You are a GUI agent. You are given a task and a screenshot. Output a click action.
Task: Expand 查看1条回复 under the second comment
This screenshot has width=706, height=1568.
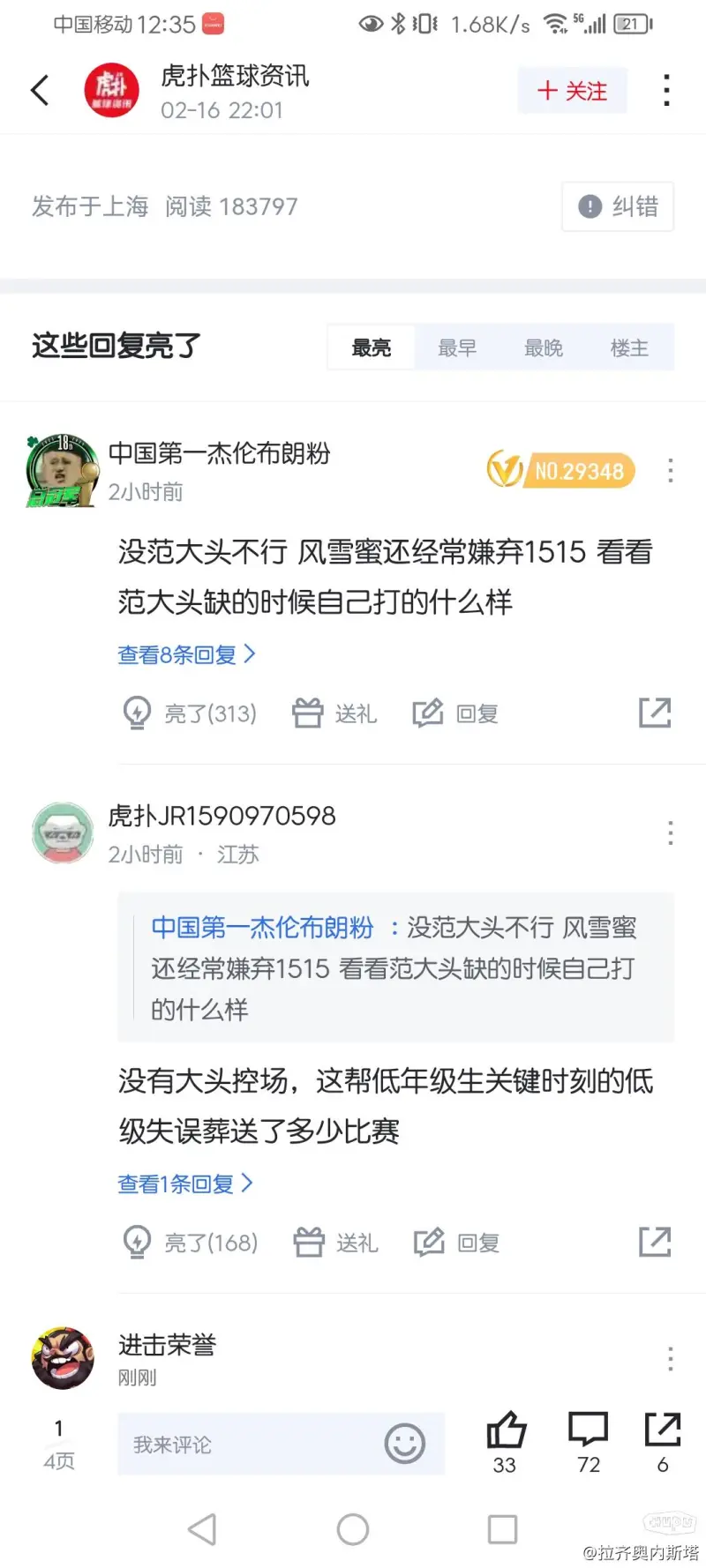(x=185, y=1183)
